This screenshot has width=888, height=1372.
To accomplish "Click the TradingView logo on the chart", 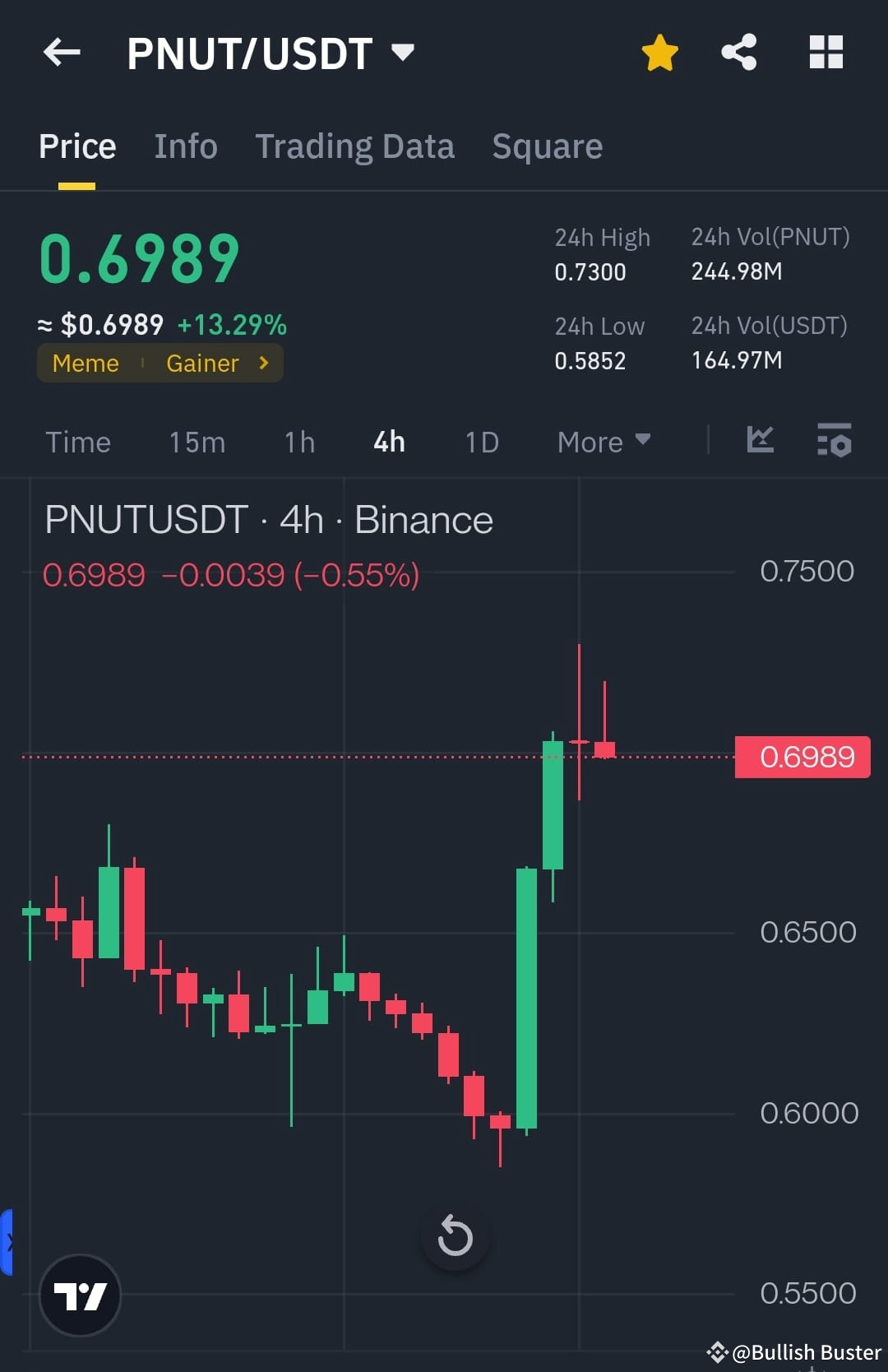I will coord(80,1294).
